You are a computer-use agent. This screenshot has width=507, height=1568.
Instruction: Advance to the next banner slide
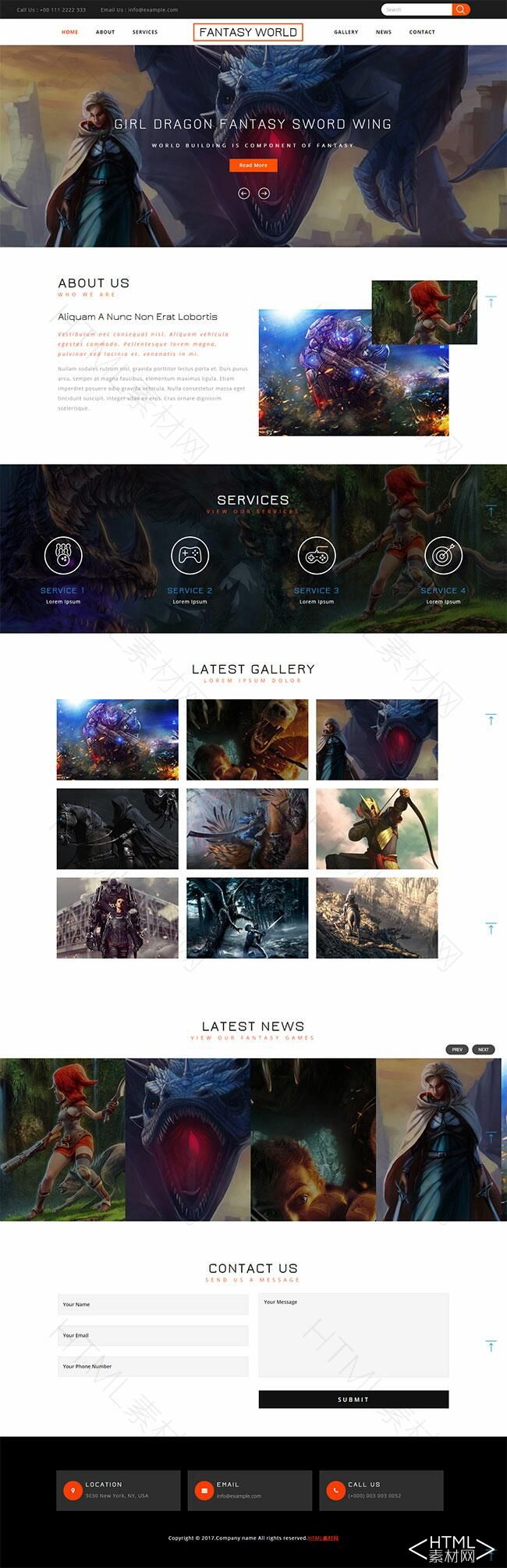(264, 194)
